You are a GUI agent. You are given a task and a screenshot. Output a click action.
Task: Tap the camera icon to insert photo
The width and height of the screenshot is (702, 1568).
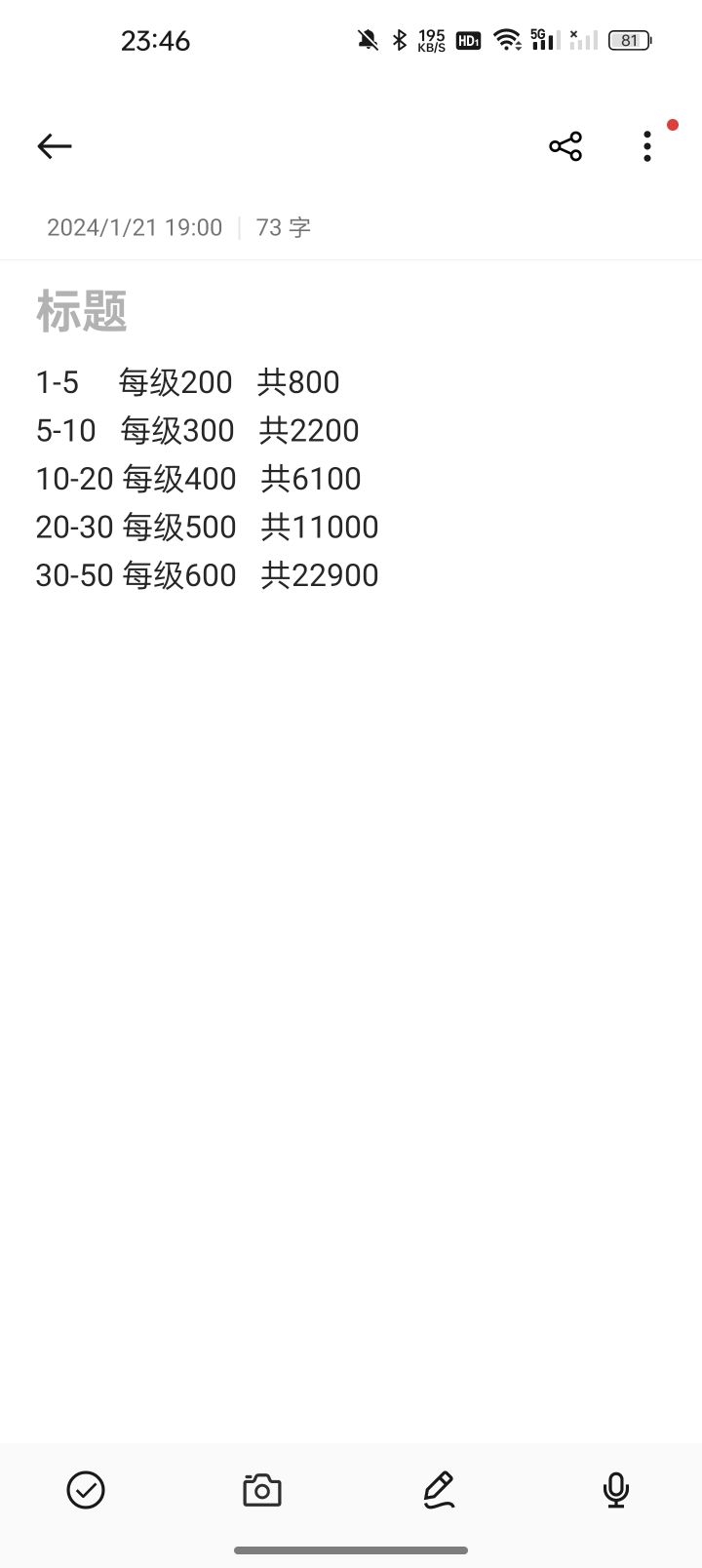click(260, 1490)
